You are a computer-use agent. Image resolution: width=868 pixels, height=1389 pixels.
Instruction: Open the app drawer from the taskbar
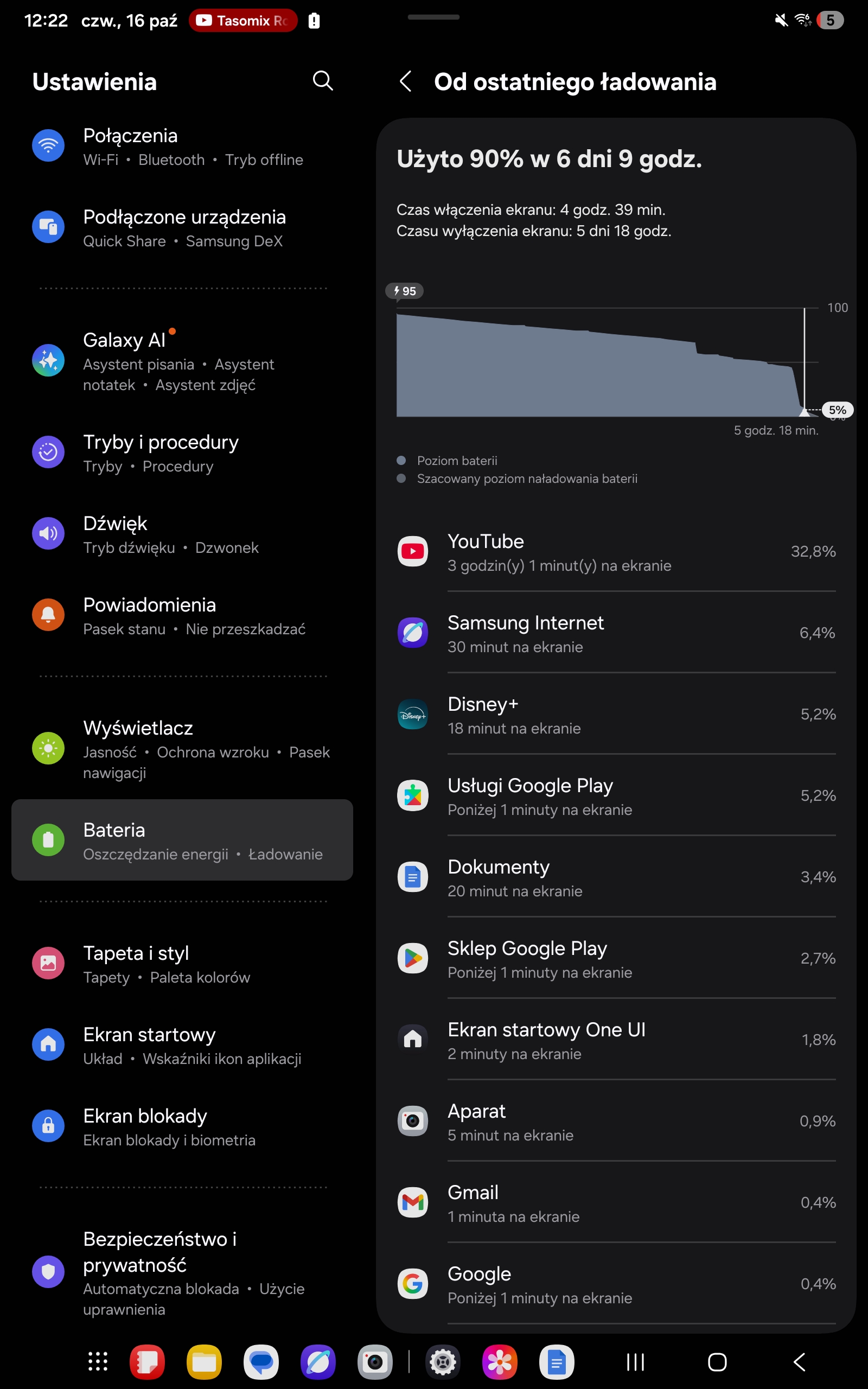click(98, 1361)
